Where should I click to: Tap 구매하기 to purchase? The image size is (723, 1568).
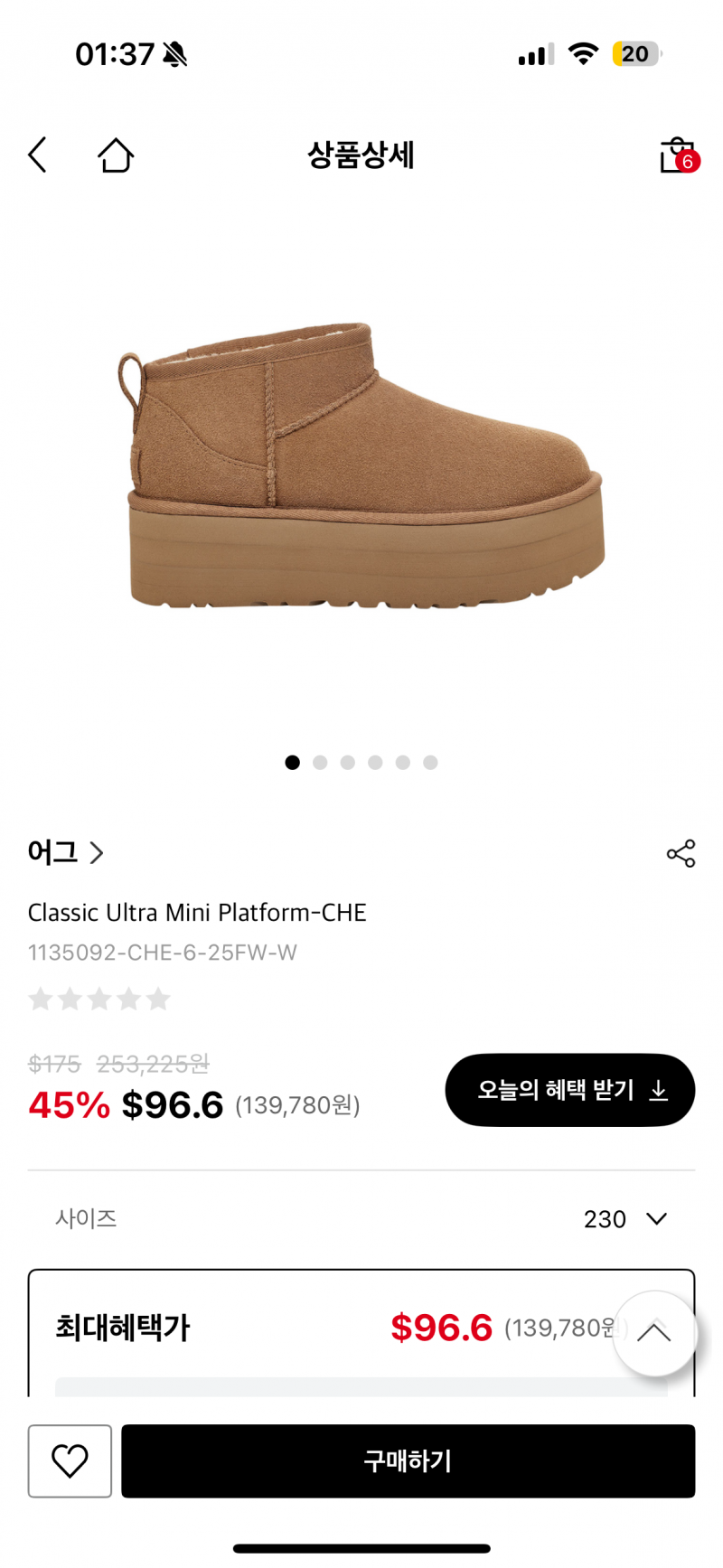[408, 1461]
